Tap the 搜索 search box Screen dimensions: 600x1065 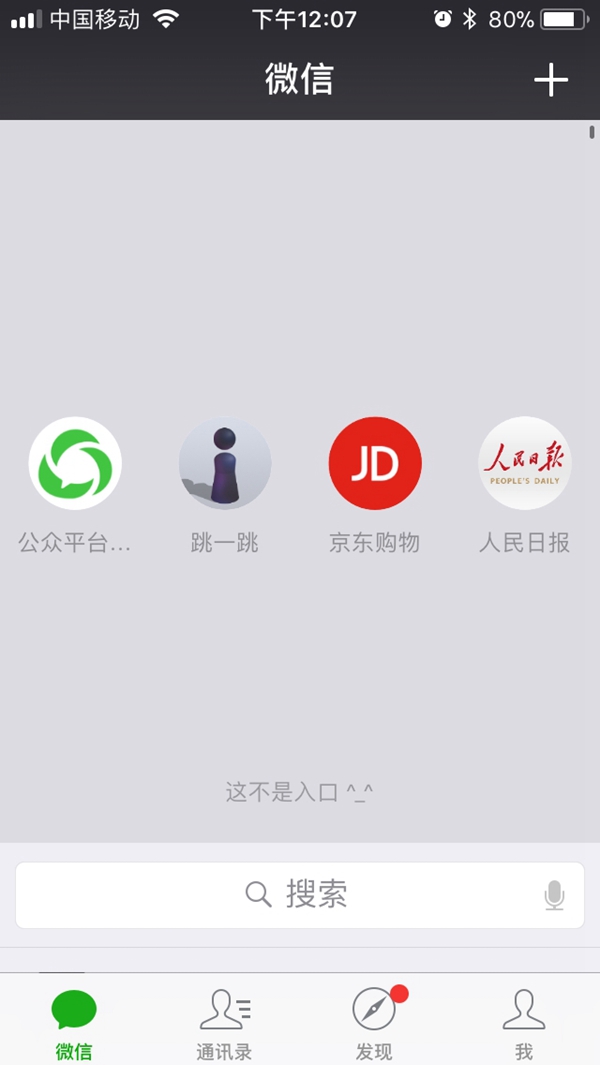[x=298, y=894]
